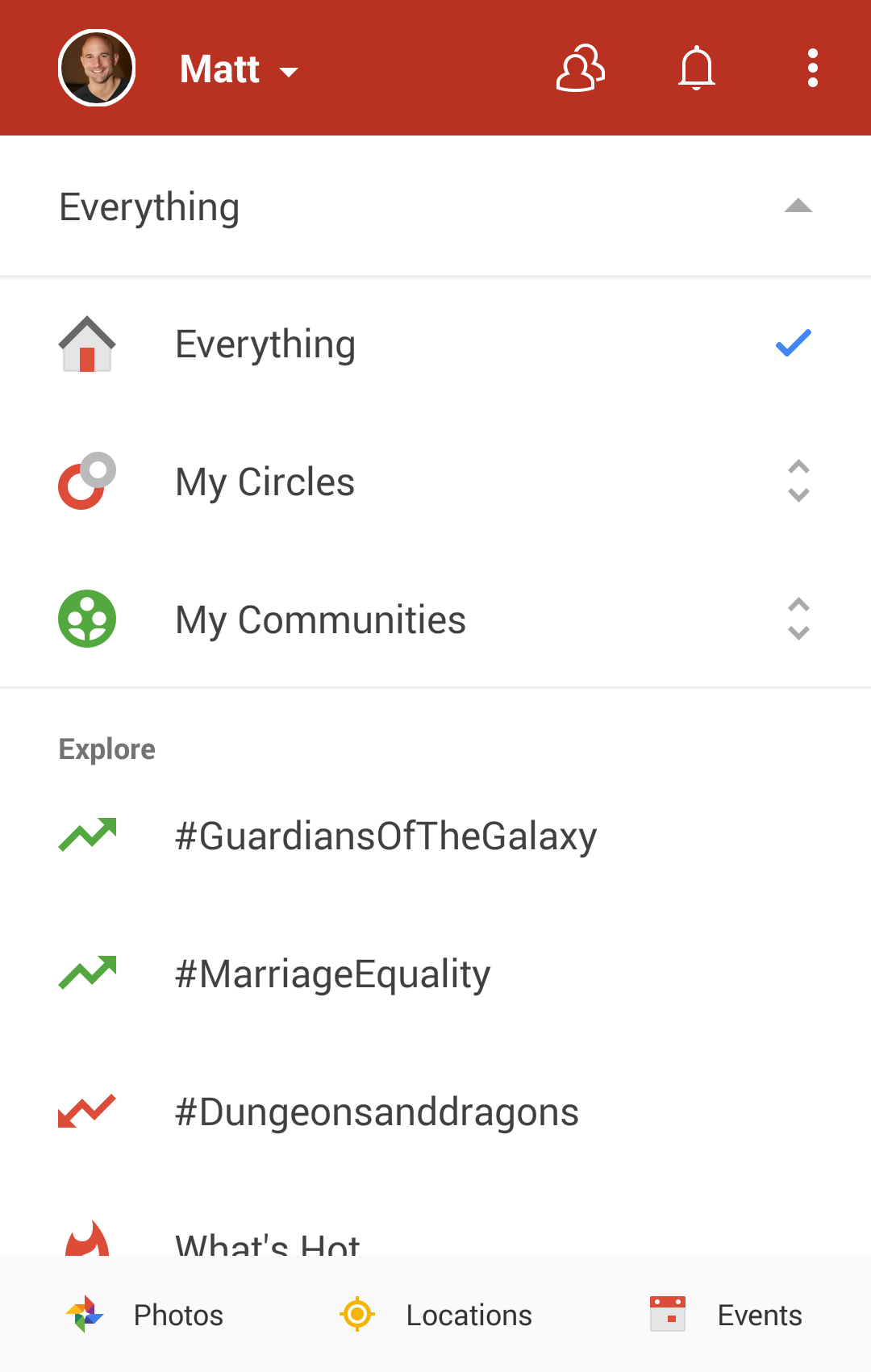The image size is (871, 1372).
Task: Collapse the Everything stream panel
Action: click(798, 206)
